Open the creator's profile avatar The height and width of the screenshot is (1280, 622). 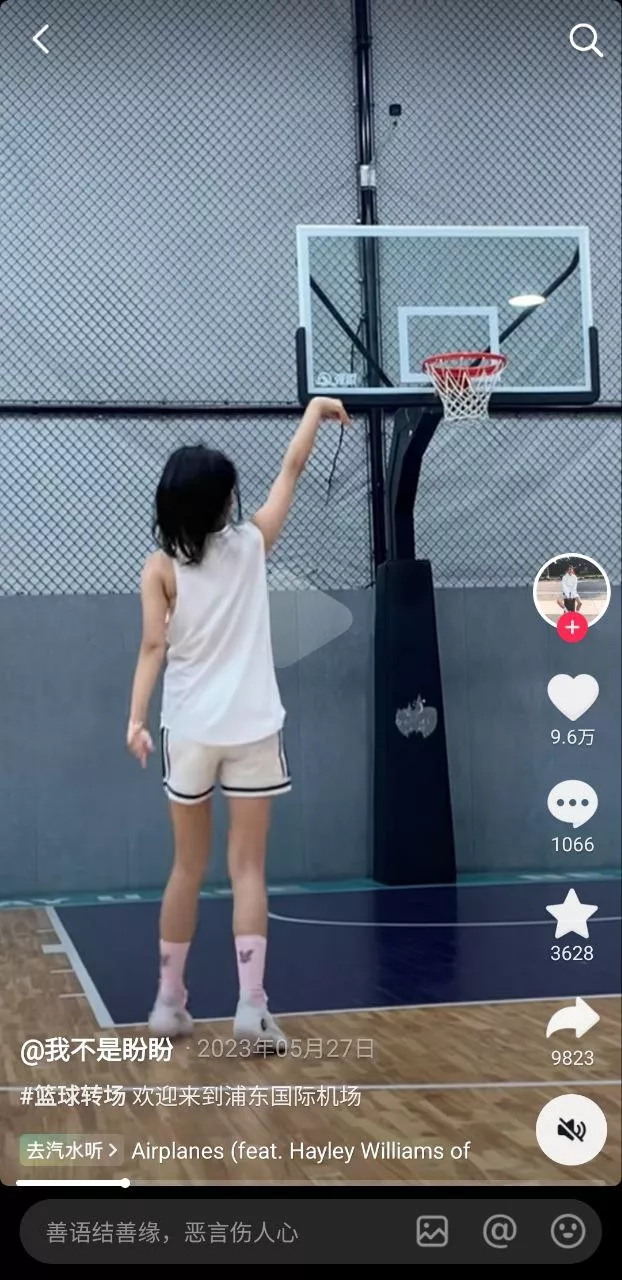[571, 590]
